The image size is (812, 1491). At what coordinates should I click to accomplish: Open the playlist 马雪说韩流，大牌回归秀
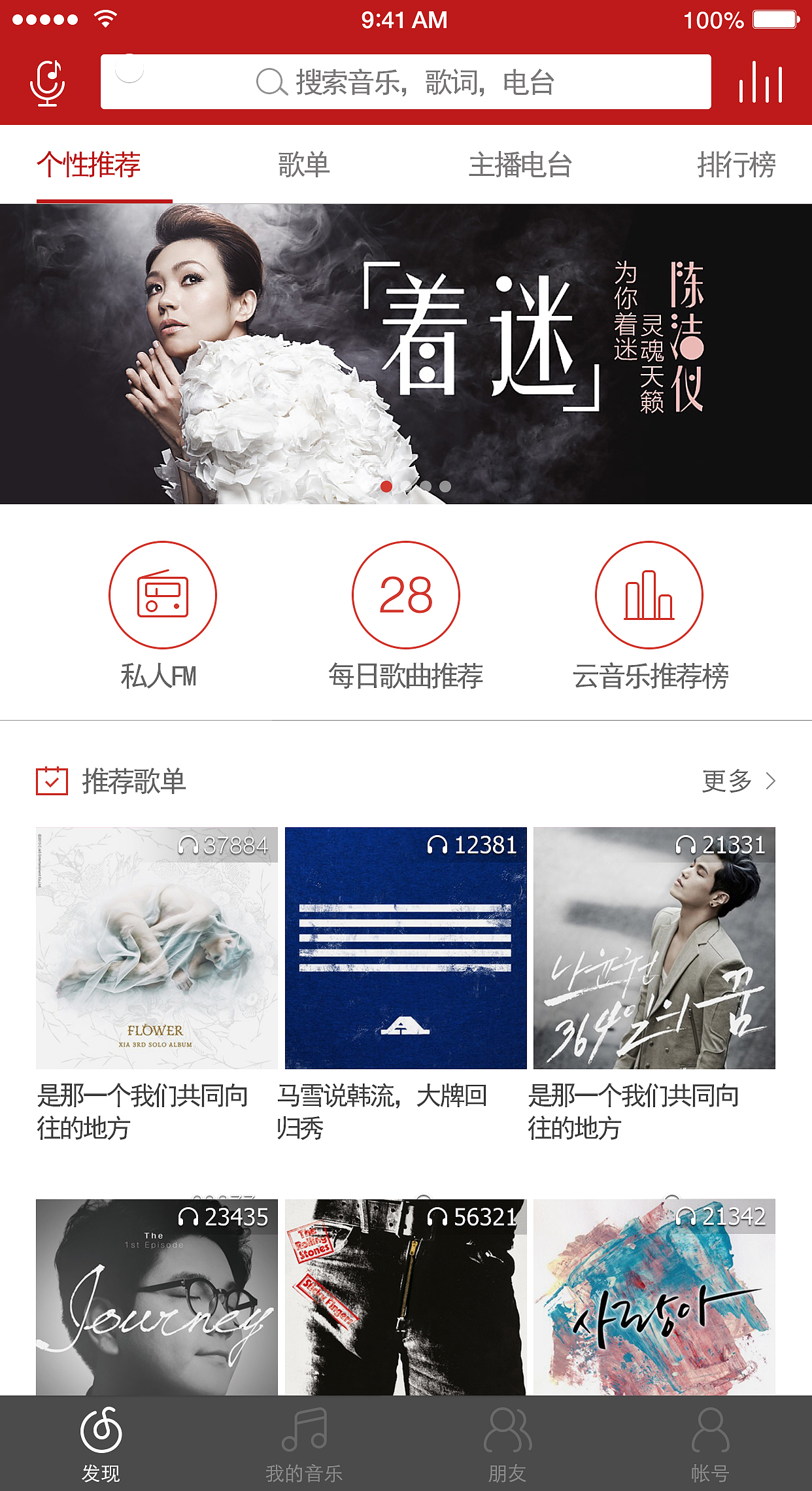point(405,948)
